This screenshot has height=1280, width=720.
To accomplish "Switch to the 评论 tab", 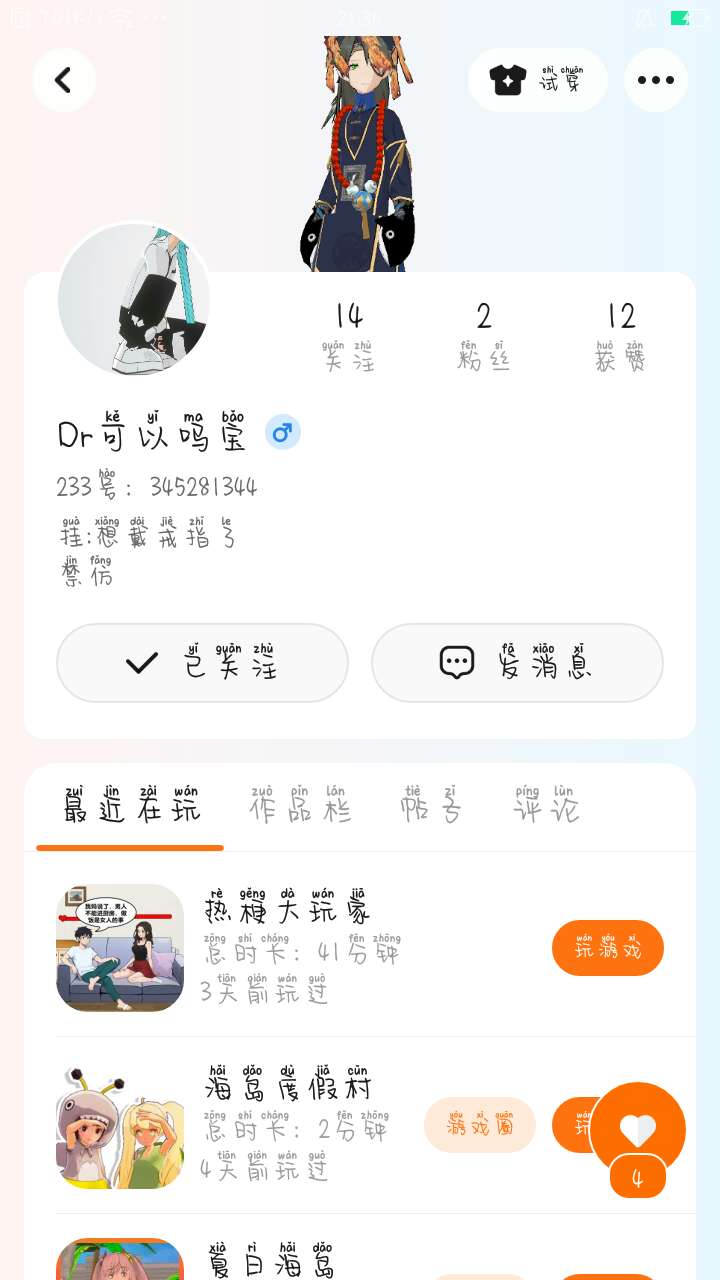I will coord(546,807).
